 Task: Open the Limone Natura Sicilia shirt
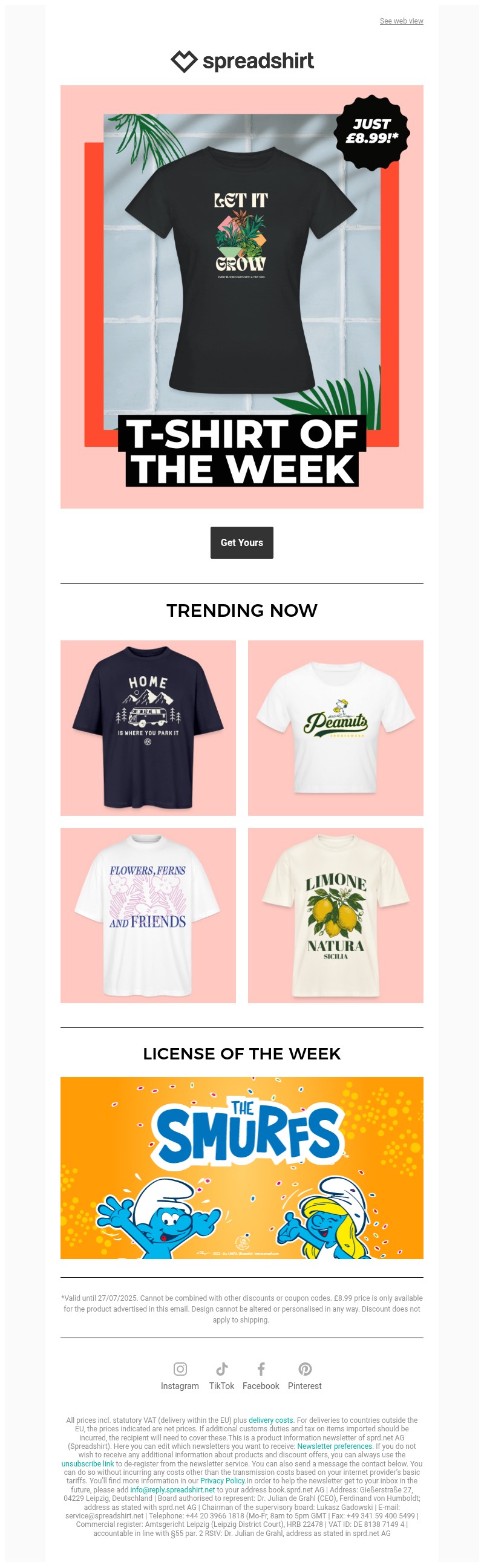[x=335, y=915]
